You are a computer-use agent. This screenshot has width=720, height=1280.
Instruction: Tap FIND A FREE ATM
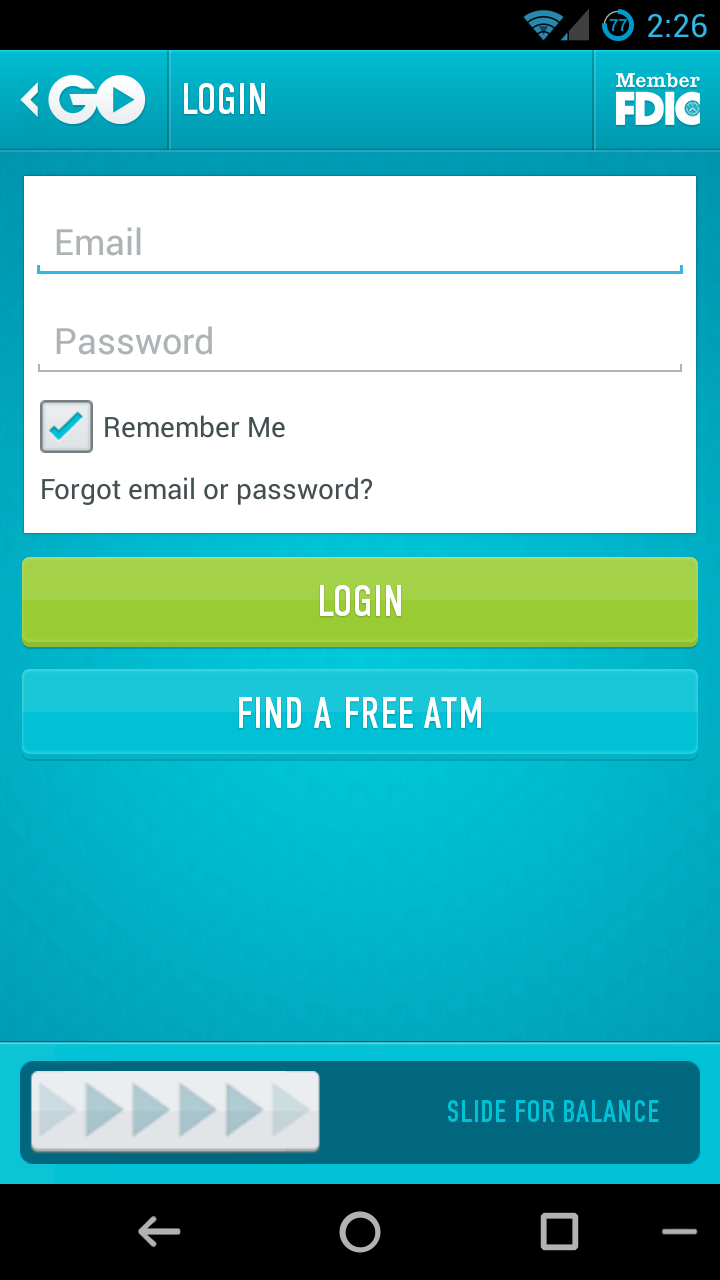360,712
